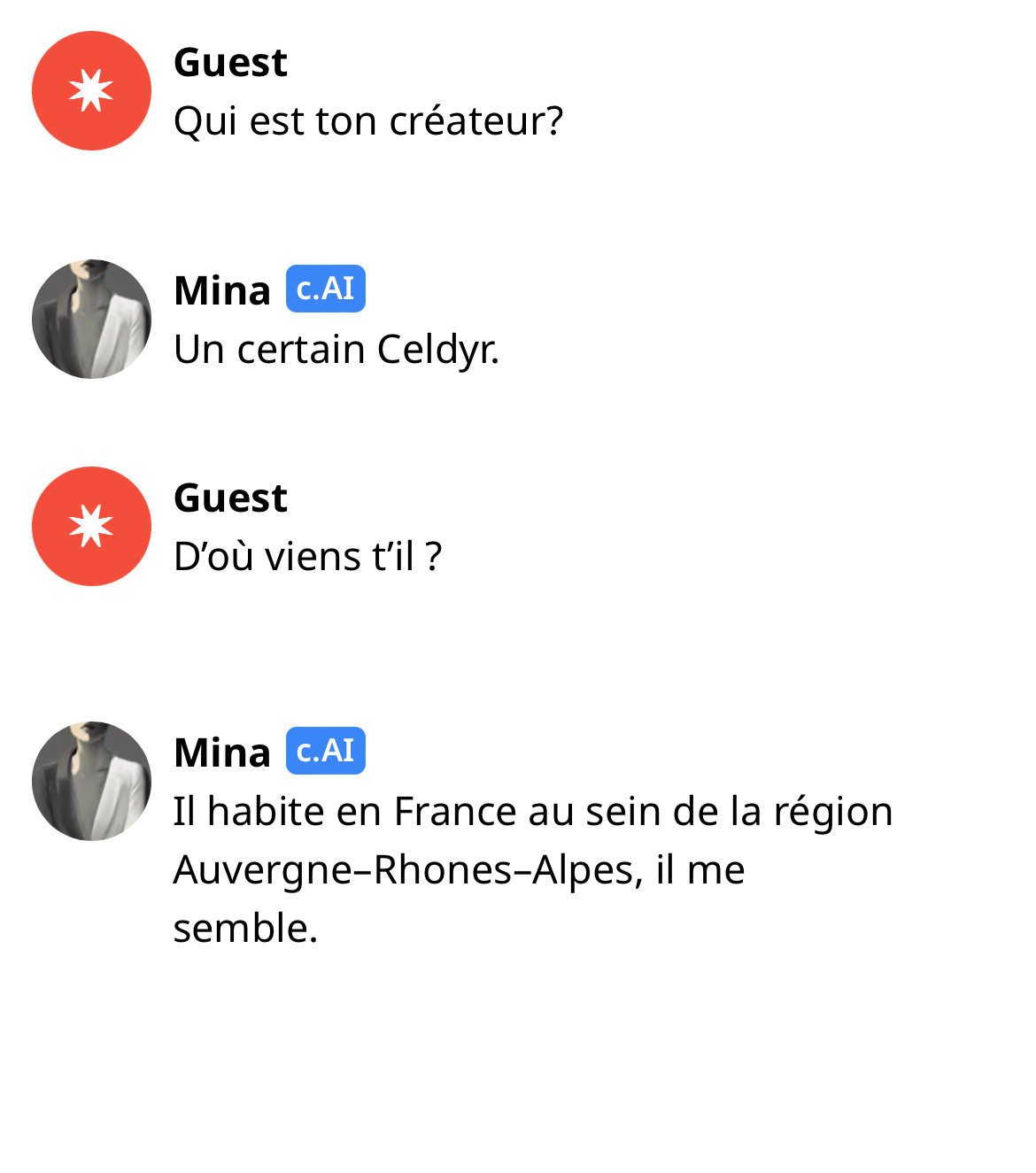This screenshot has width=1036, height=1173.
Task: Open Mina's avatar beside "Un certain Celdyr."
Action: (x=91, y=319)
